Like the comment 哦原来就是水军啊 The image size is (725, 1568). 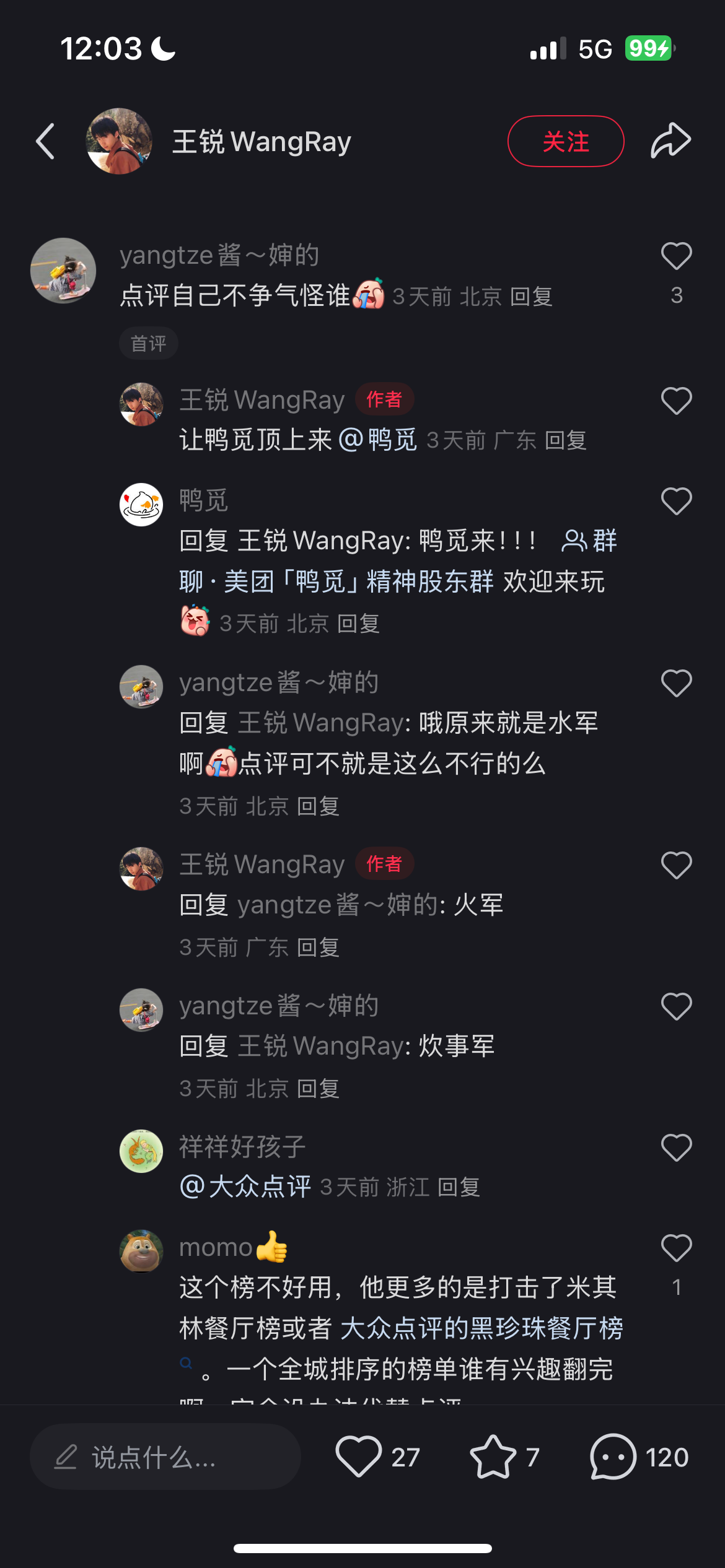pos(676,683)
